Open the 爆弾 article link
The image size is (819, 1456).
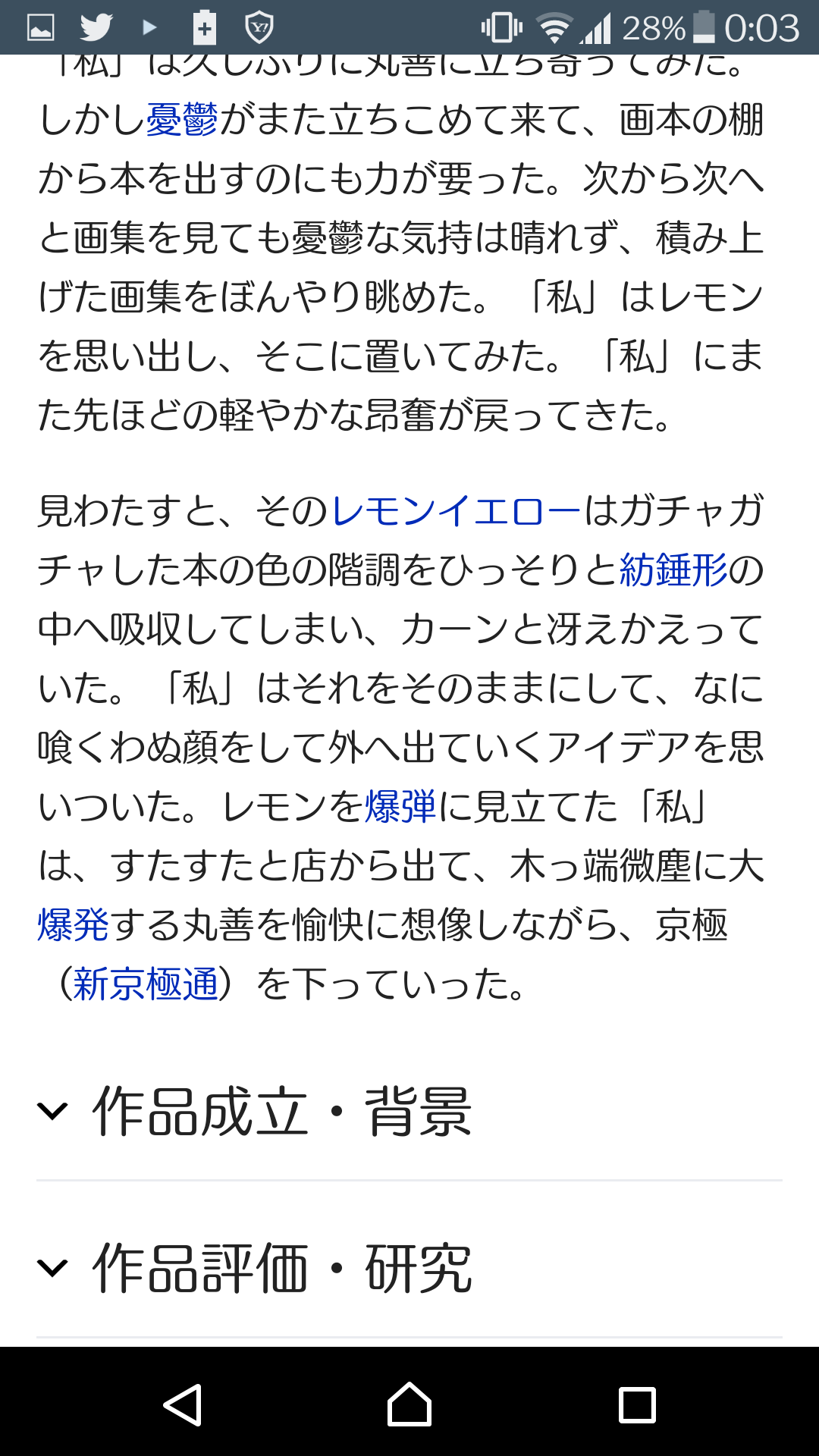tap(400, 806)
